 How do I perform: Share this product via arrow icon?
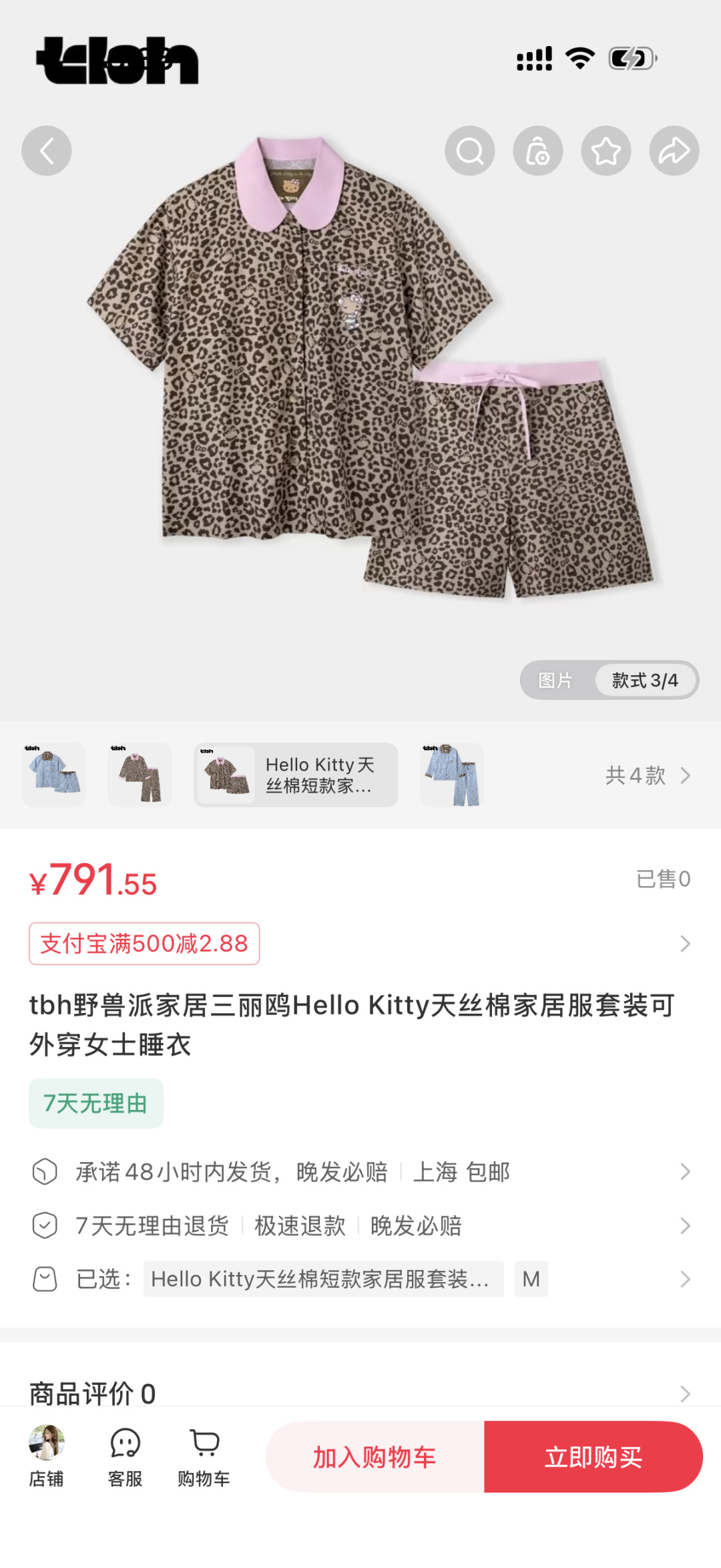(x=674, y=151)
